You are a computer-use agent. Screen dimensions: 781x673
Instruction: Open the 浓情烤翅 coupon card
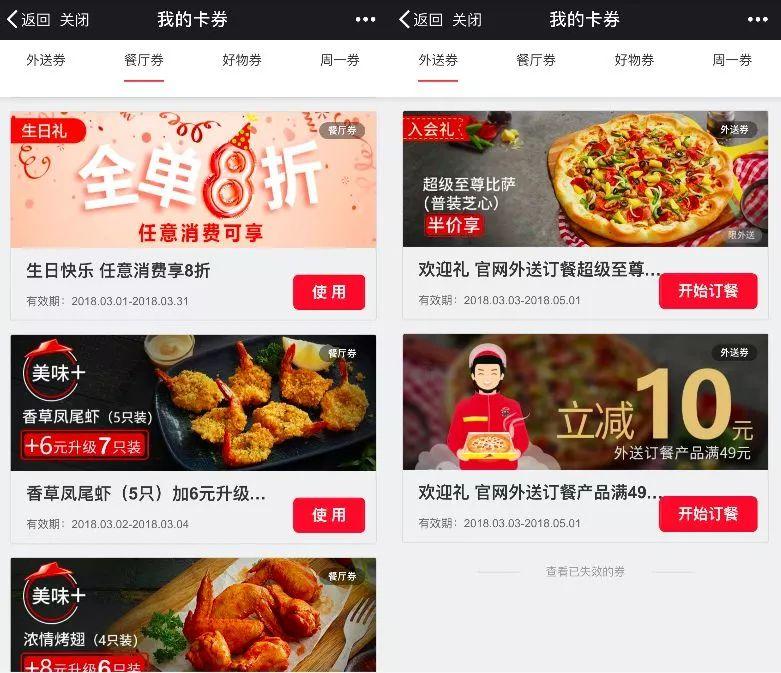(x=193, y=615)
